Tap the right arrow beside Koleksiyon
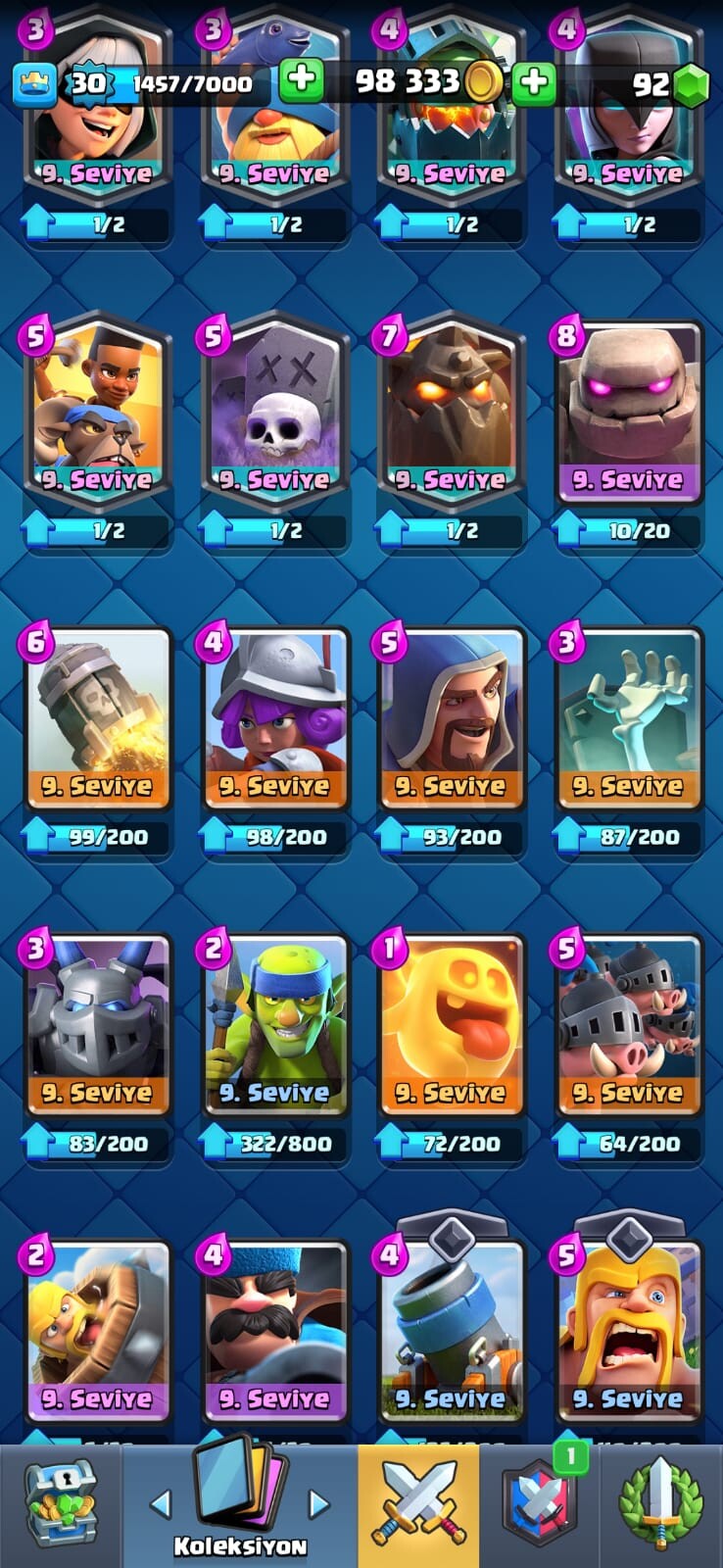723x1568 pixels. 318,1503
